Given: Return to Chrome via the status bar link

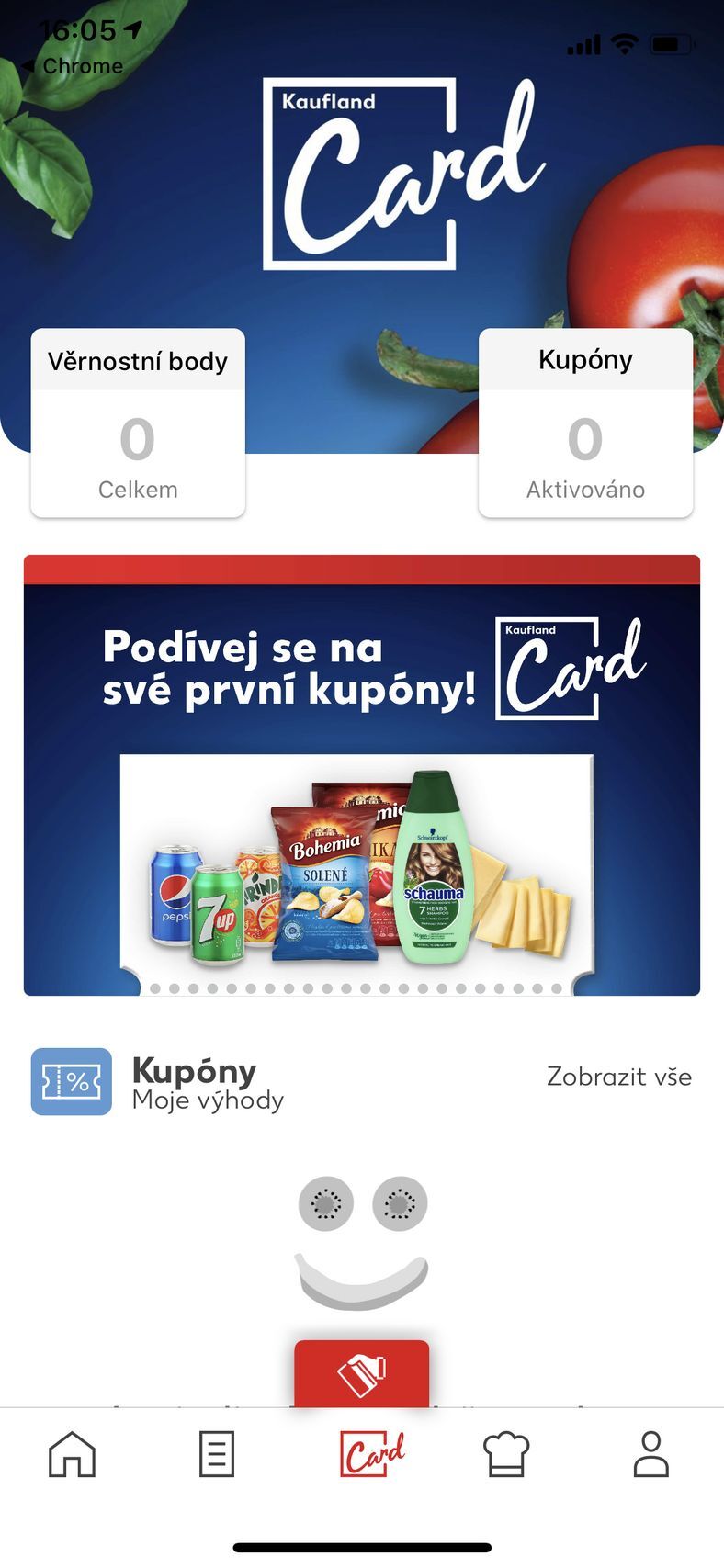Looking at the screenshot, I should tap(78, 65).
